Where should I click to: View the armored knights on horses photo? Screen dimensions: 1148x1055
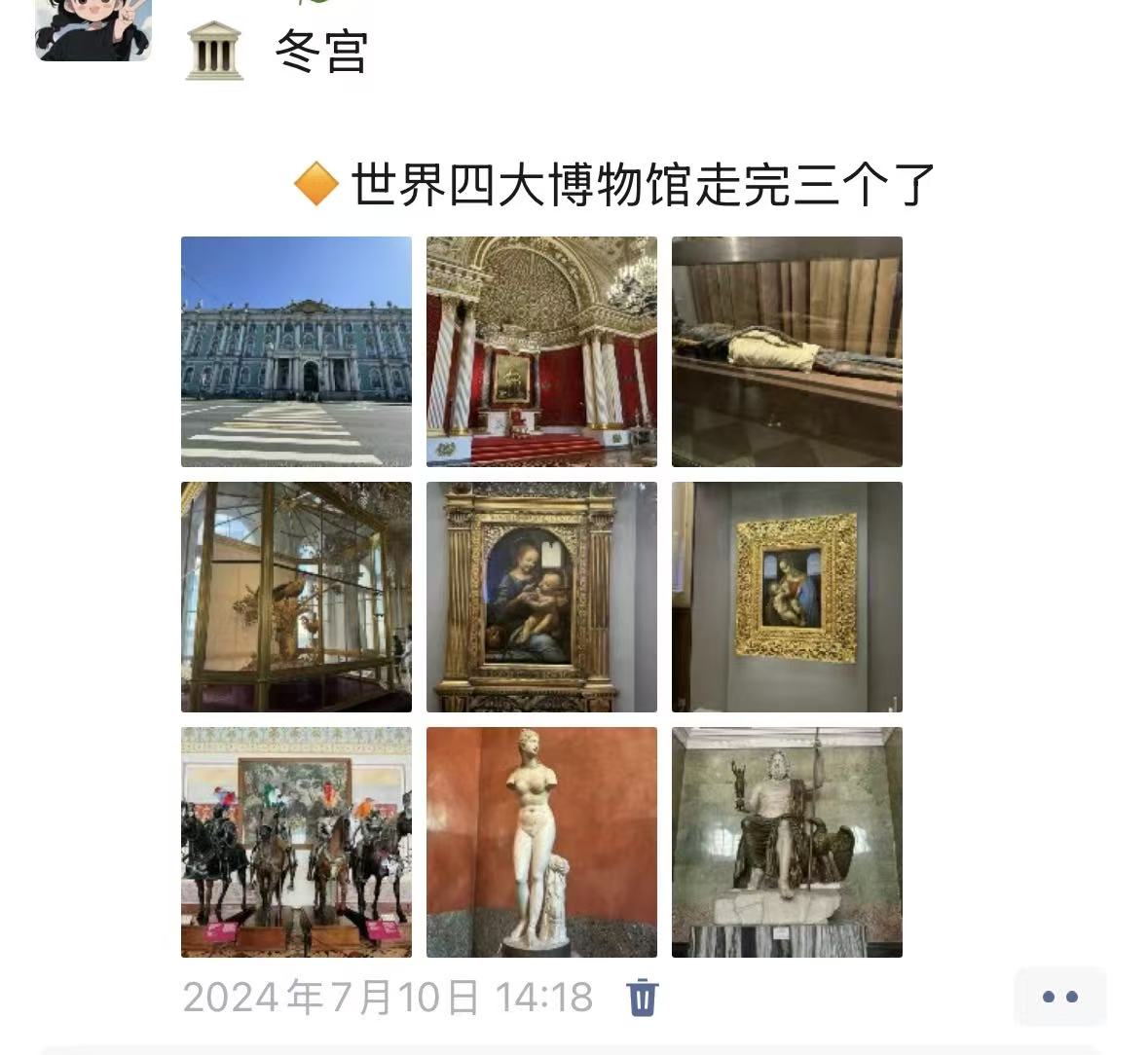296,842
